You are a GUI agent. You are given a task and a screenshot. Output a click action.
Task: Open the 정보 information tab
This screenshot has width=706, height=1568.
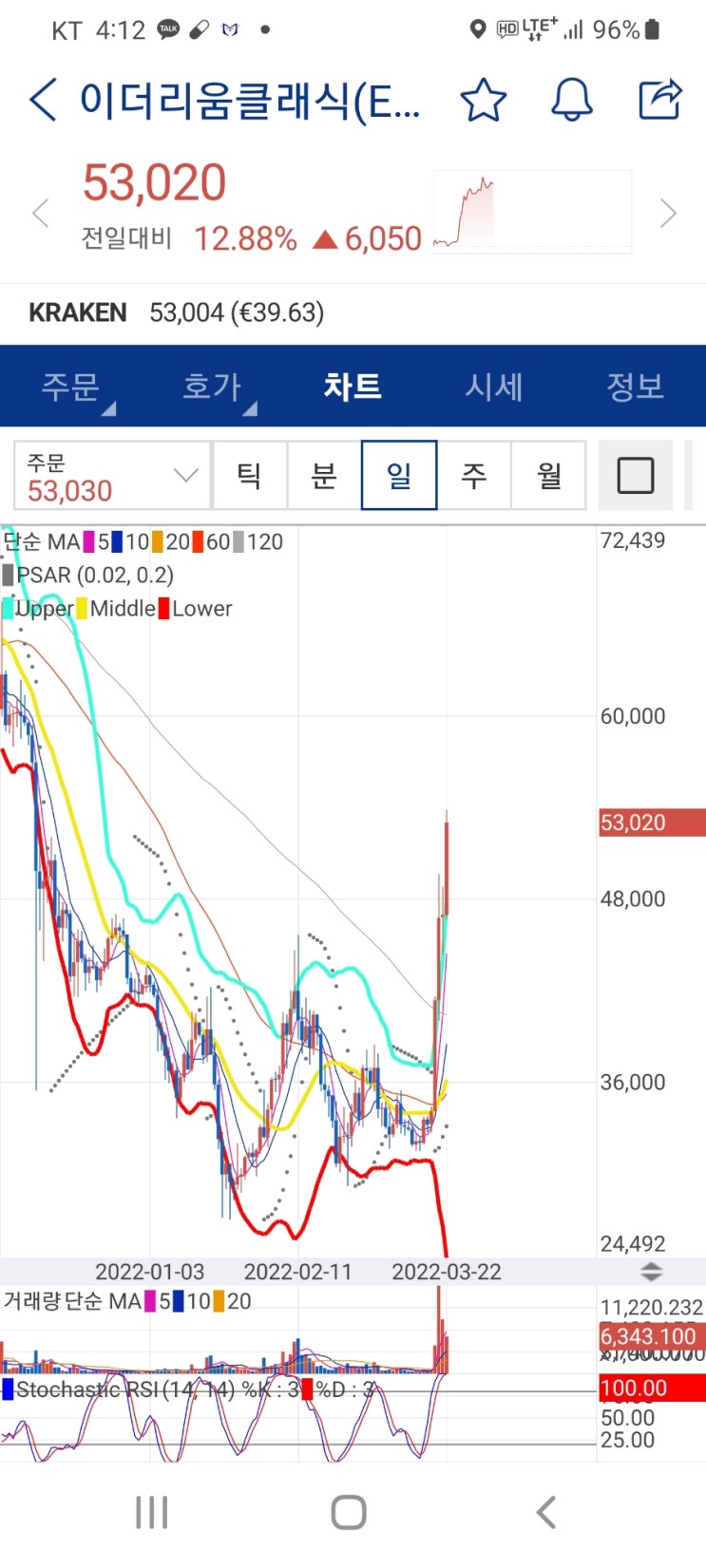pos(634,386)
